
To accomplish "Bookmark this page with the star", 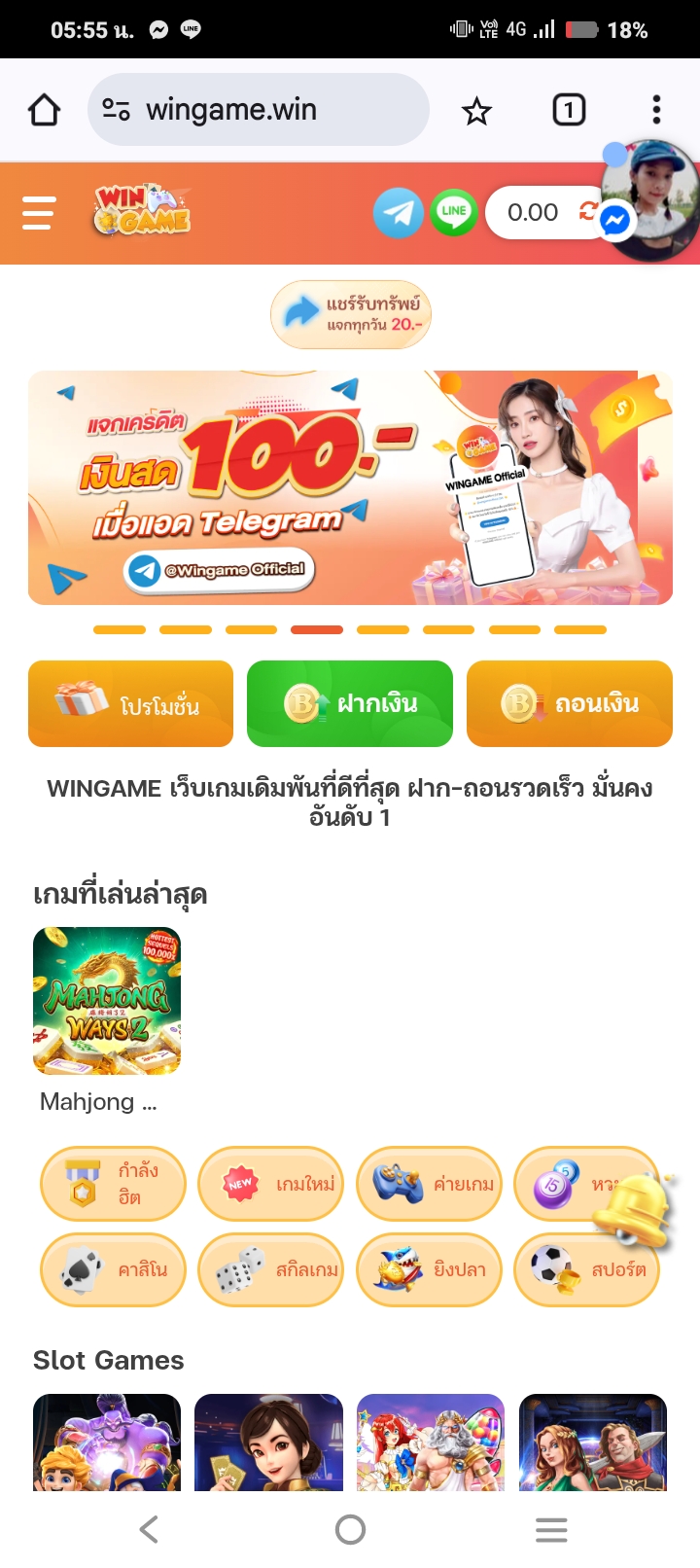I will [476, 111].
